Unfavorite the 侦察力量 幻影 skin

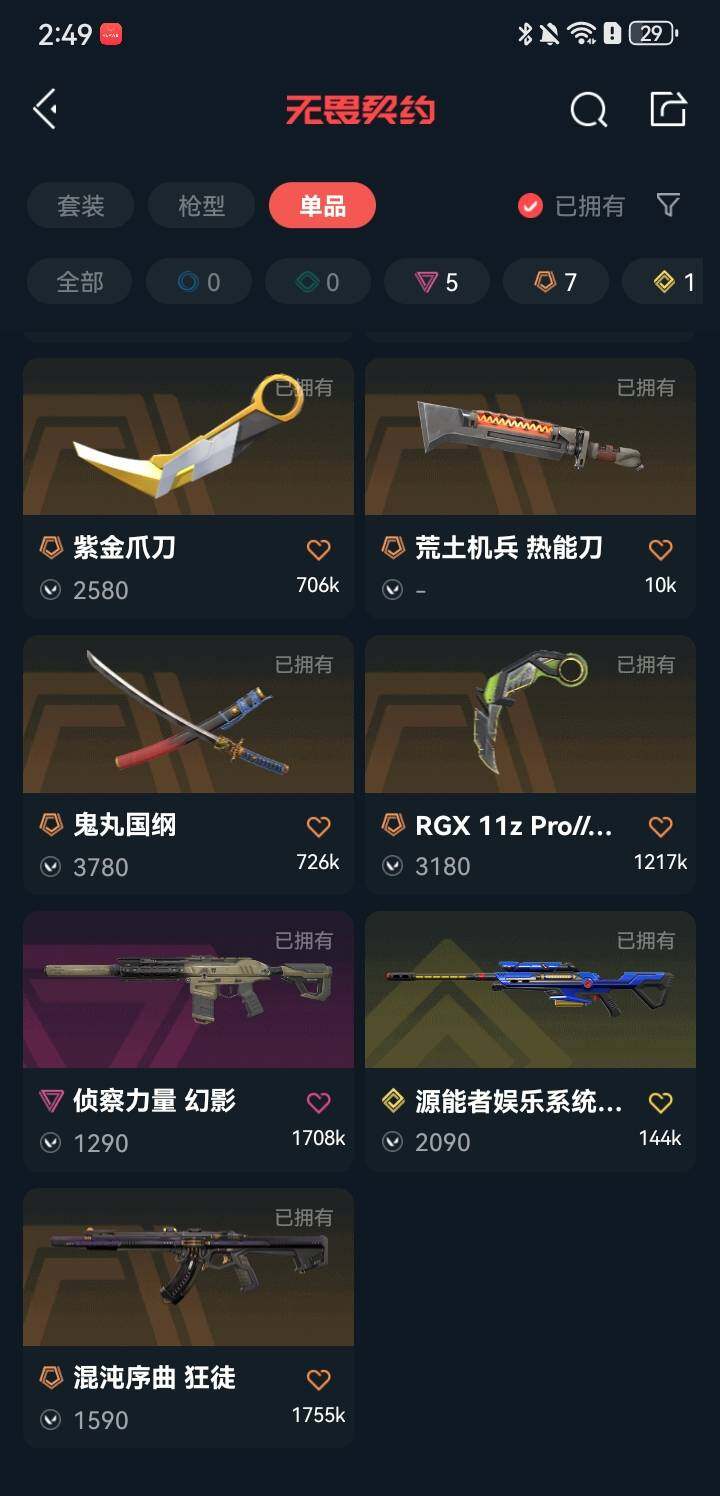click(x=318, y=1101)
